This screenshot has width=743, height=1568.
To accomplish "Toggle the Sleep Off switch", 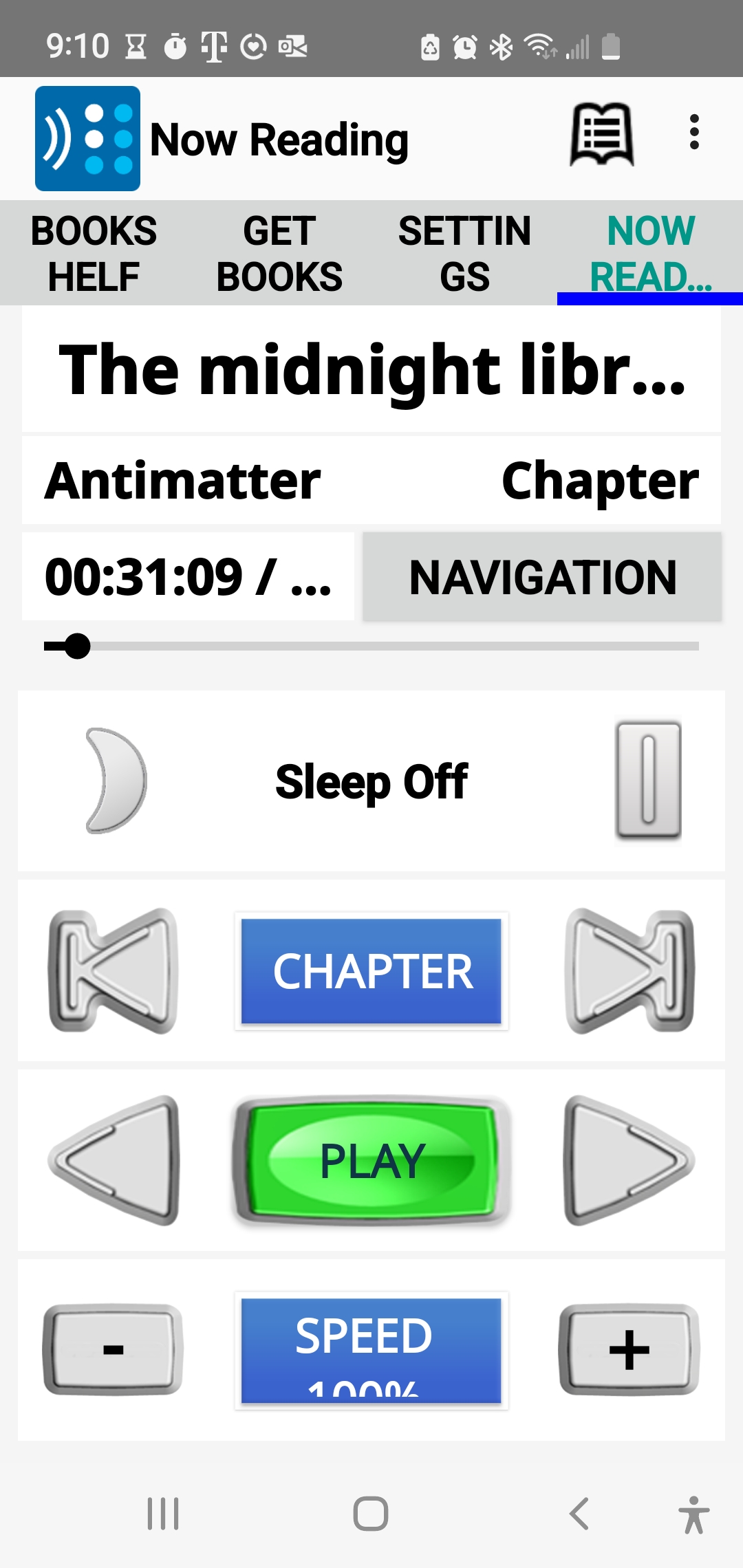I will (647, 780).
